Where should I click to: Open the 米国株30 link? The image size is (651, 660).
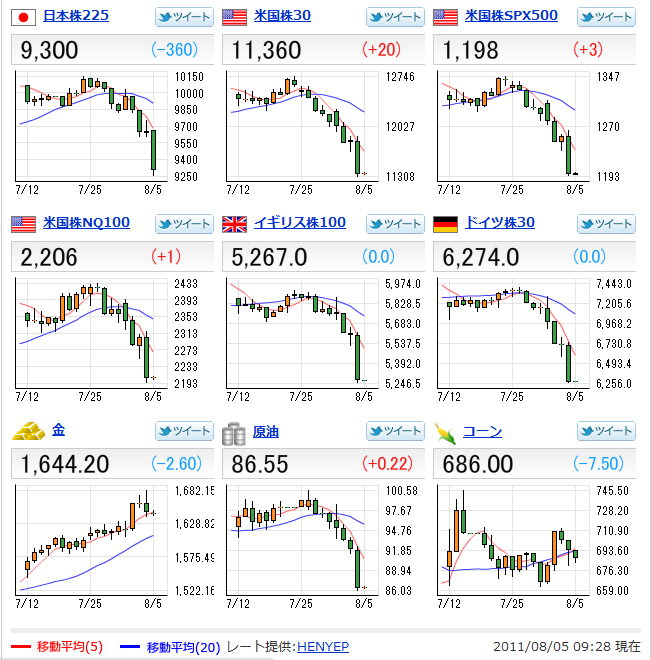[282, 16]
